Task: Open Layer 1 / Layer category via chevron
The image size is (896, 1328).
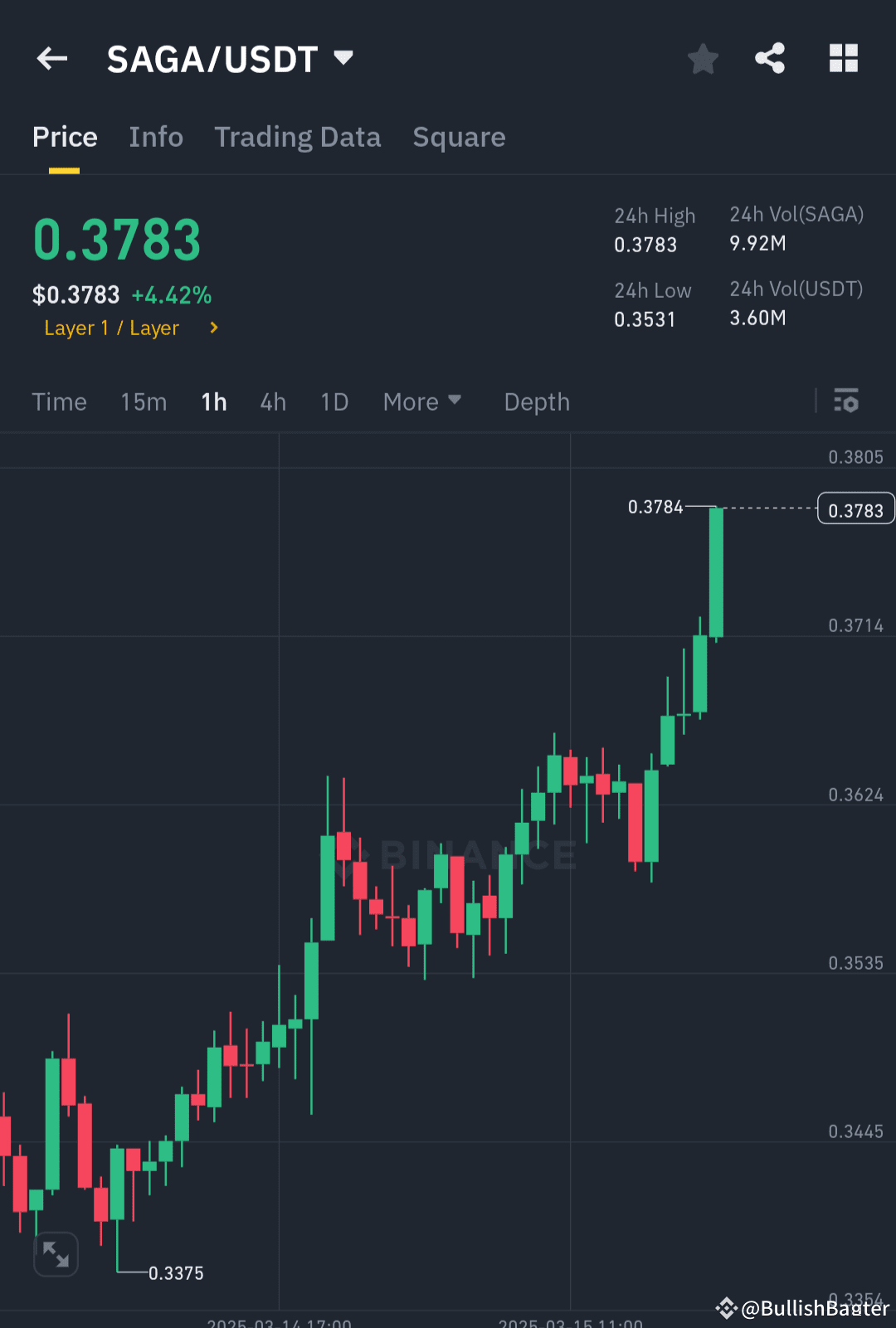Action: [x=212, y=328]
